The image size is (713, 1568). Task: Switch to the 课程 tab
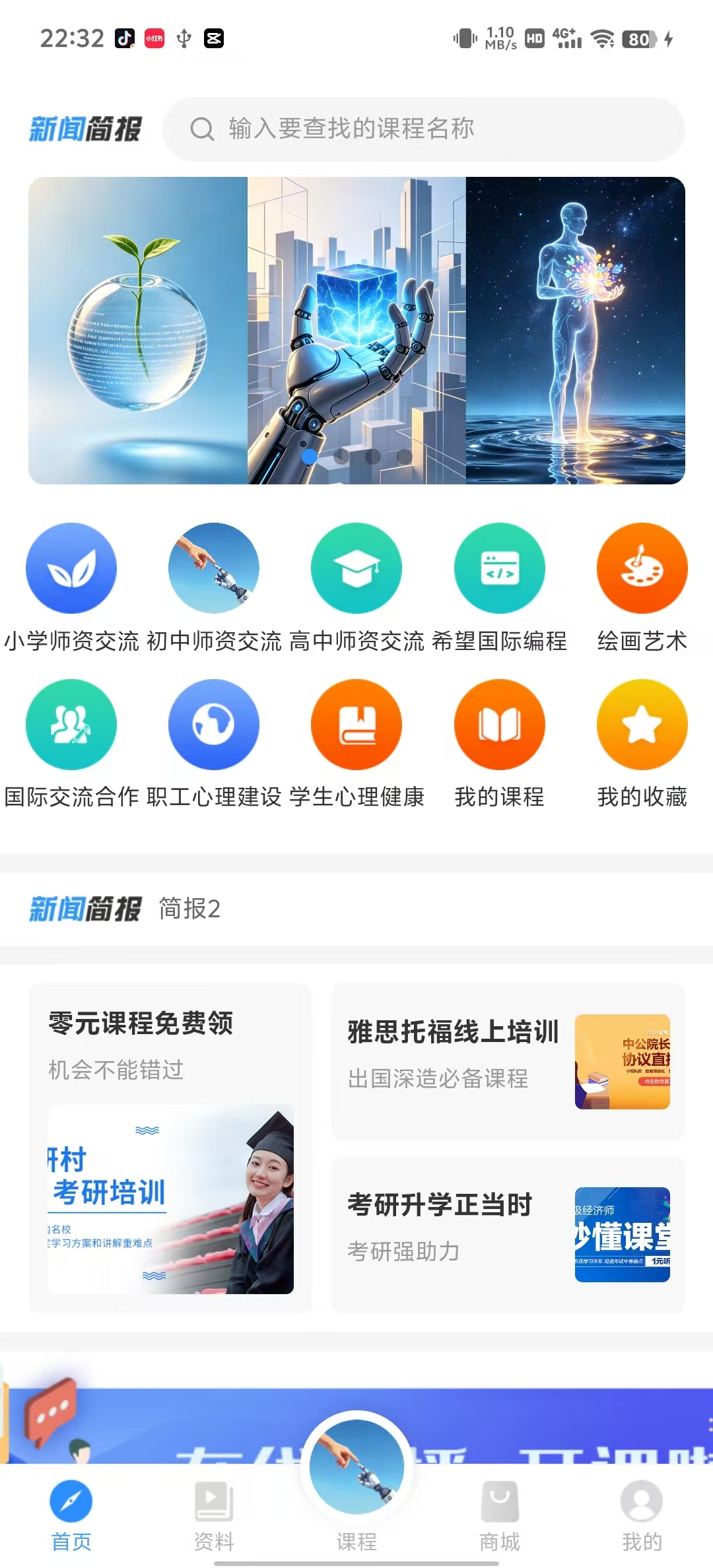356,1485
